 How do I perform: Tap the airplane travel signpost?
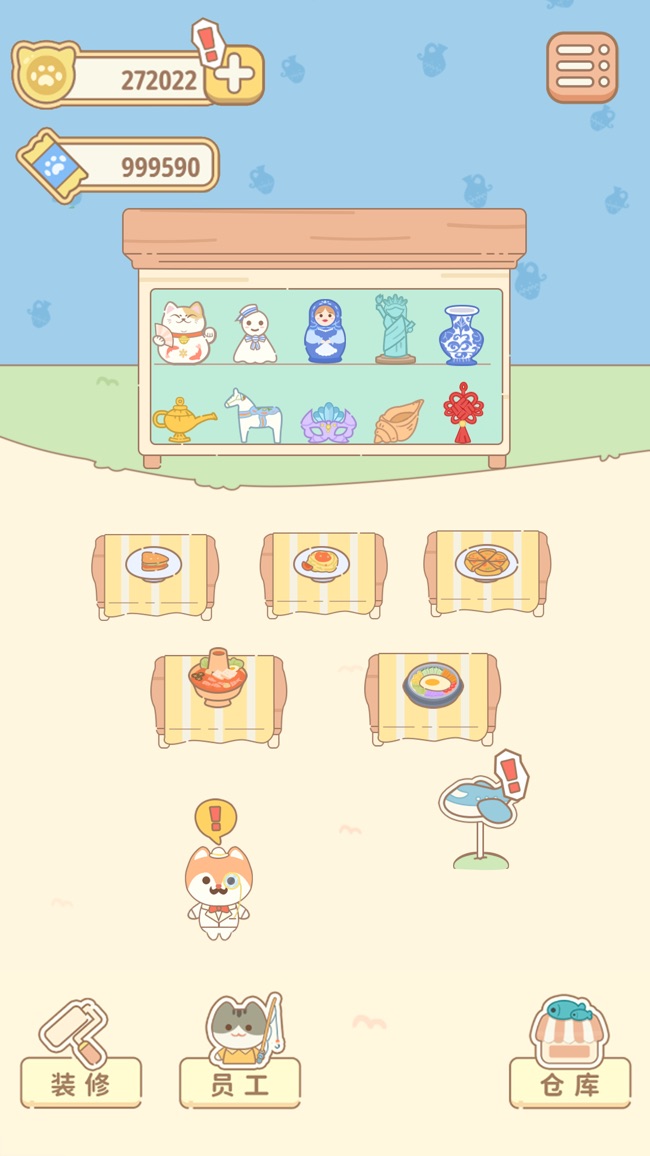pos(480,810)
